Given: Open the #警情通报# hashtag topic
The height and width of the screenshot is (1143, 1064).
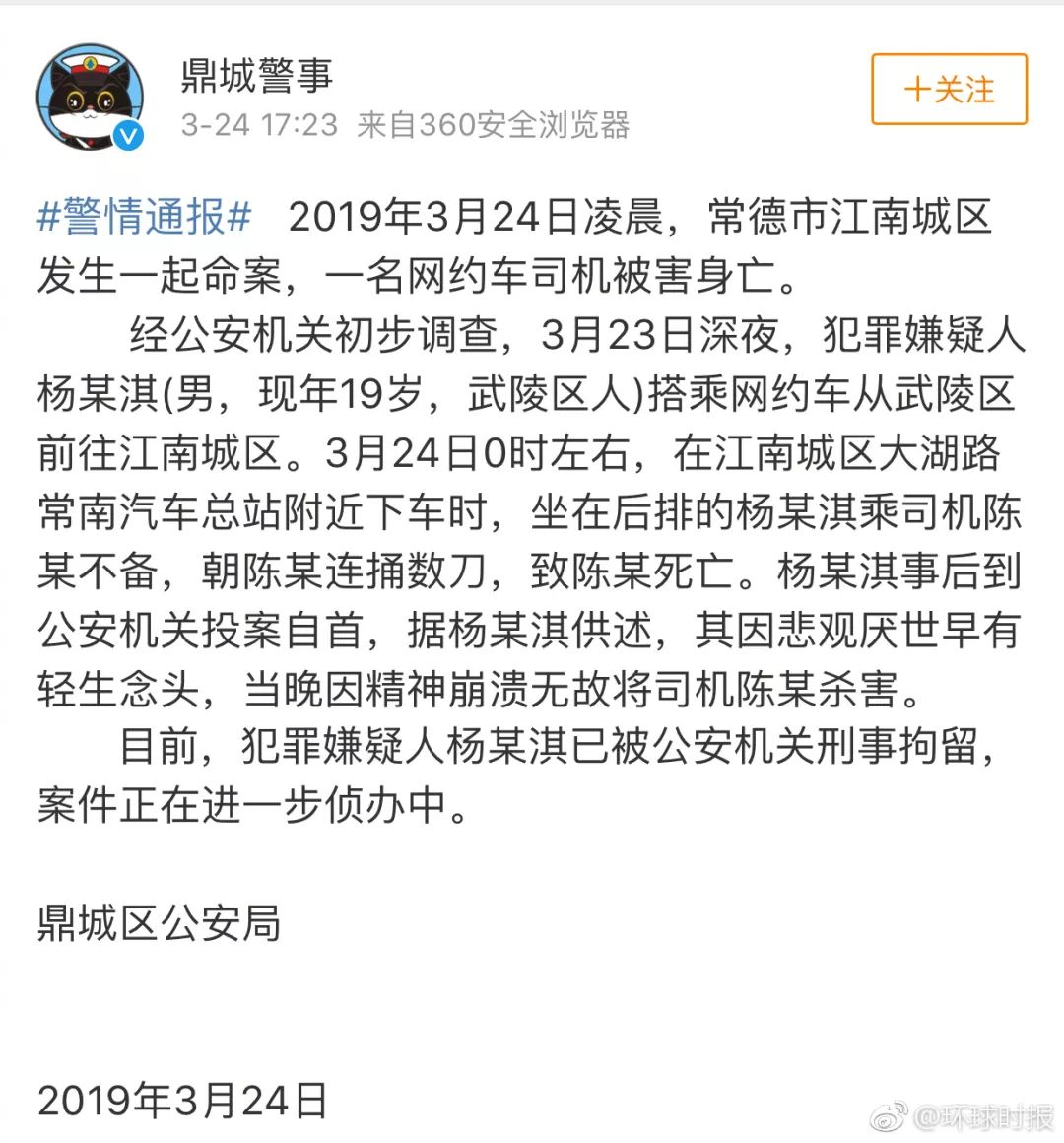Looking at the screenshot, I should [x=145, y=218].
